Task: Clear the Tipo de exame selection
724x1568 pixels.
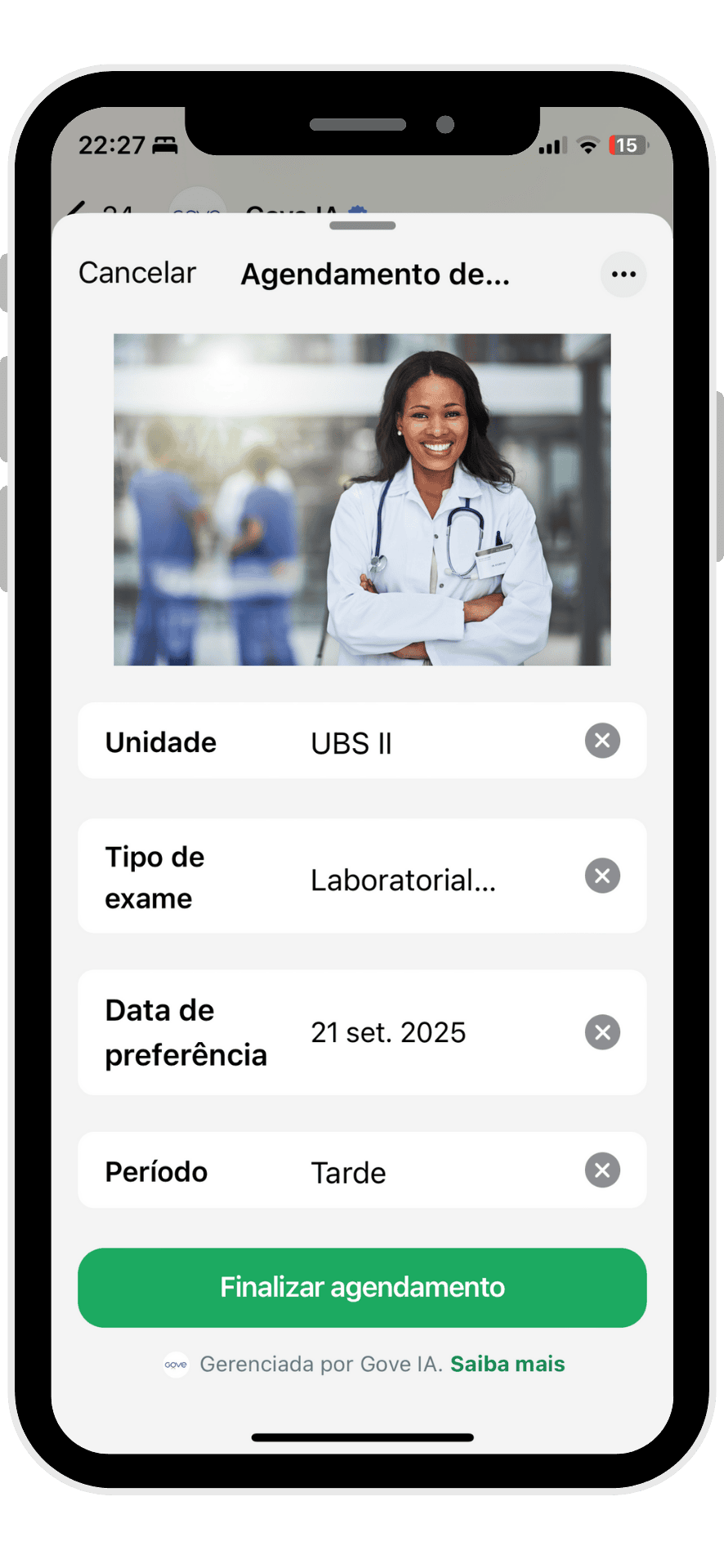Action: [x=602, y=876]
